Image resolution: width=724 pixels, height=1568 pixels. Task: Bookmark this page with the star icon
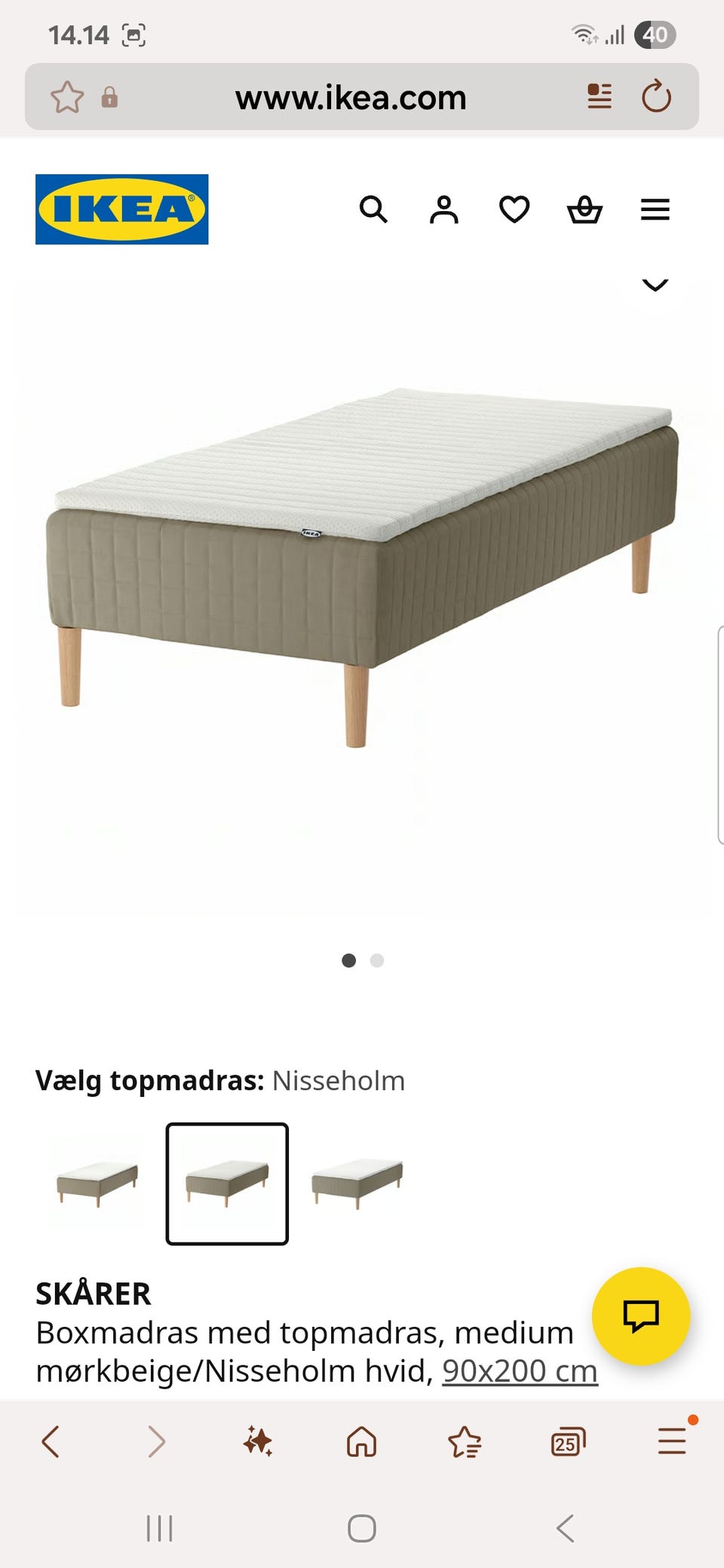(67, 97)
